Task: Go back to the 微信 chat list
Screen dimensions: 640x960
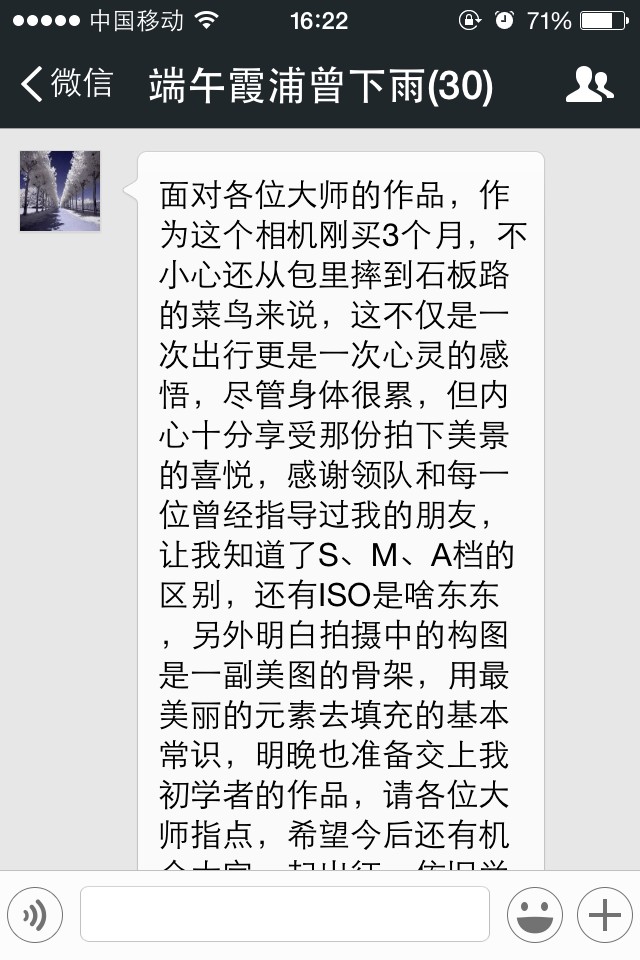Action: click(66, 85)
